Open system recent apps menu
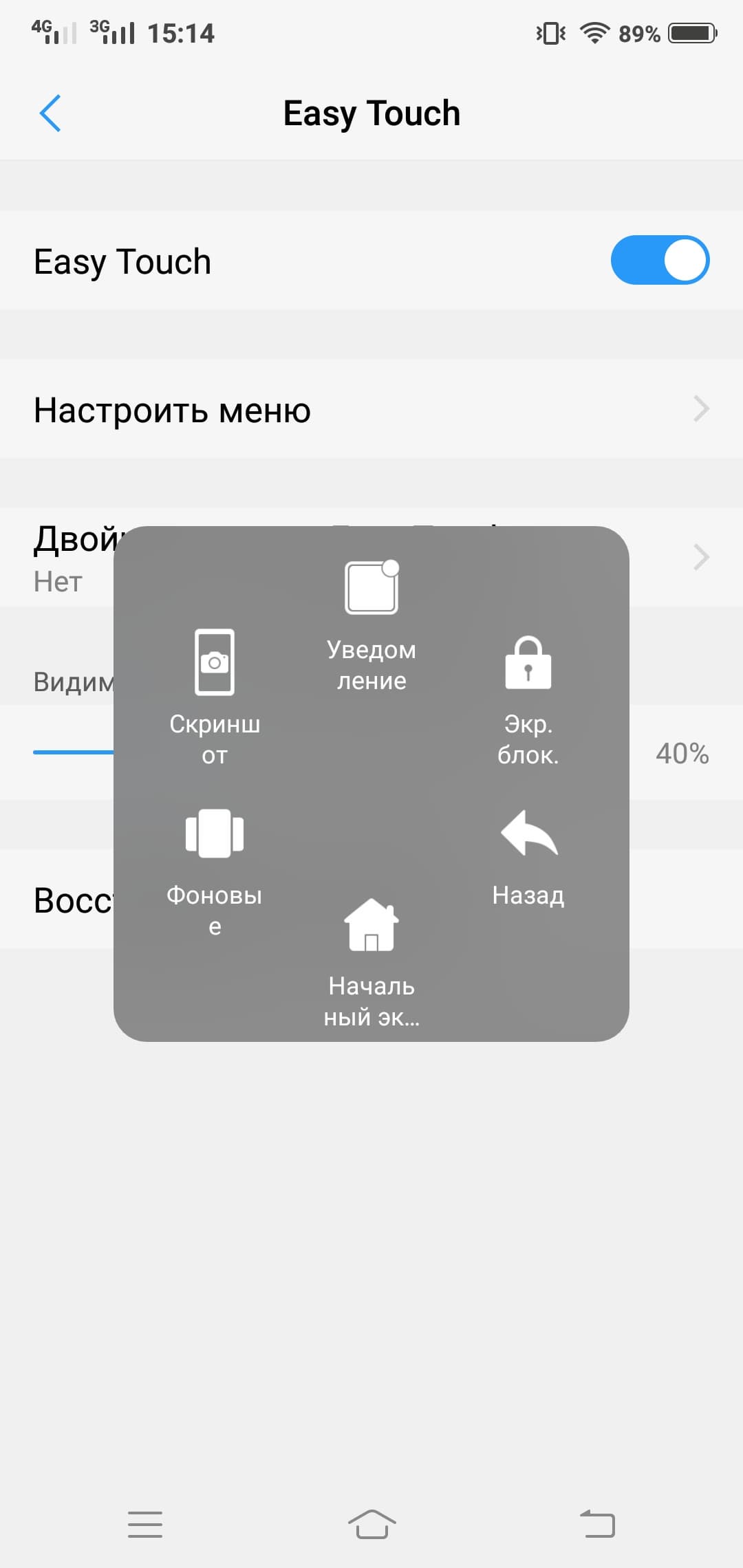This screenshot has width=743, height=1568. click(145, 1524)
